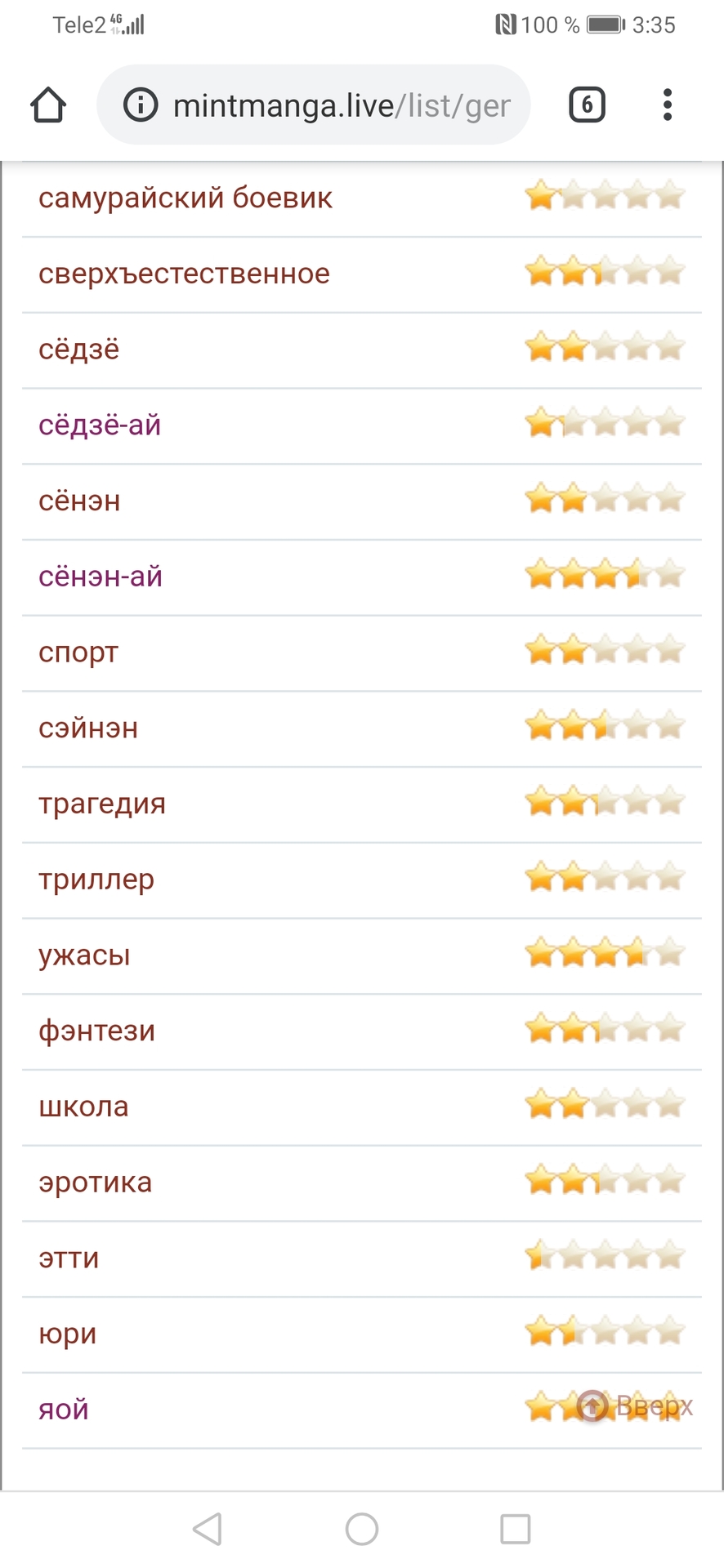Select the сёдзё genre
This screenshot has width=724, height=1568.
pos(79,350)
